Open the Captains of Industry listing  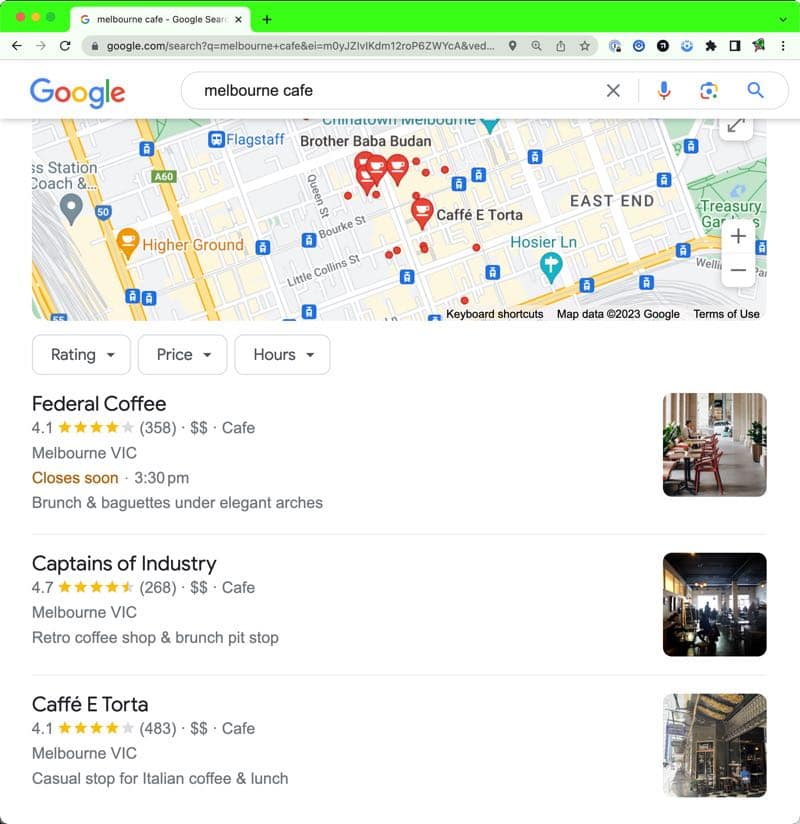124,564
